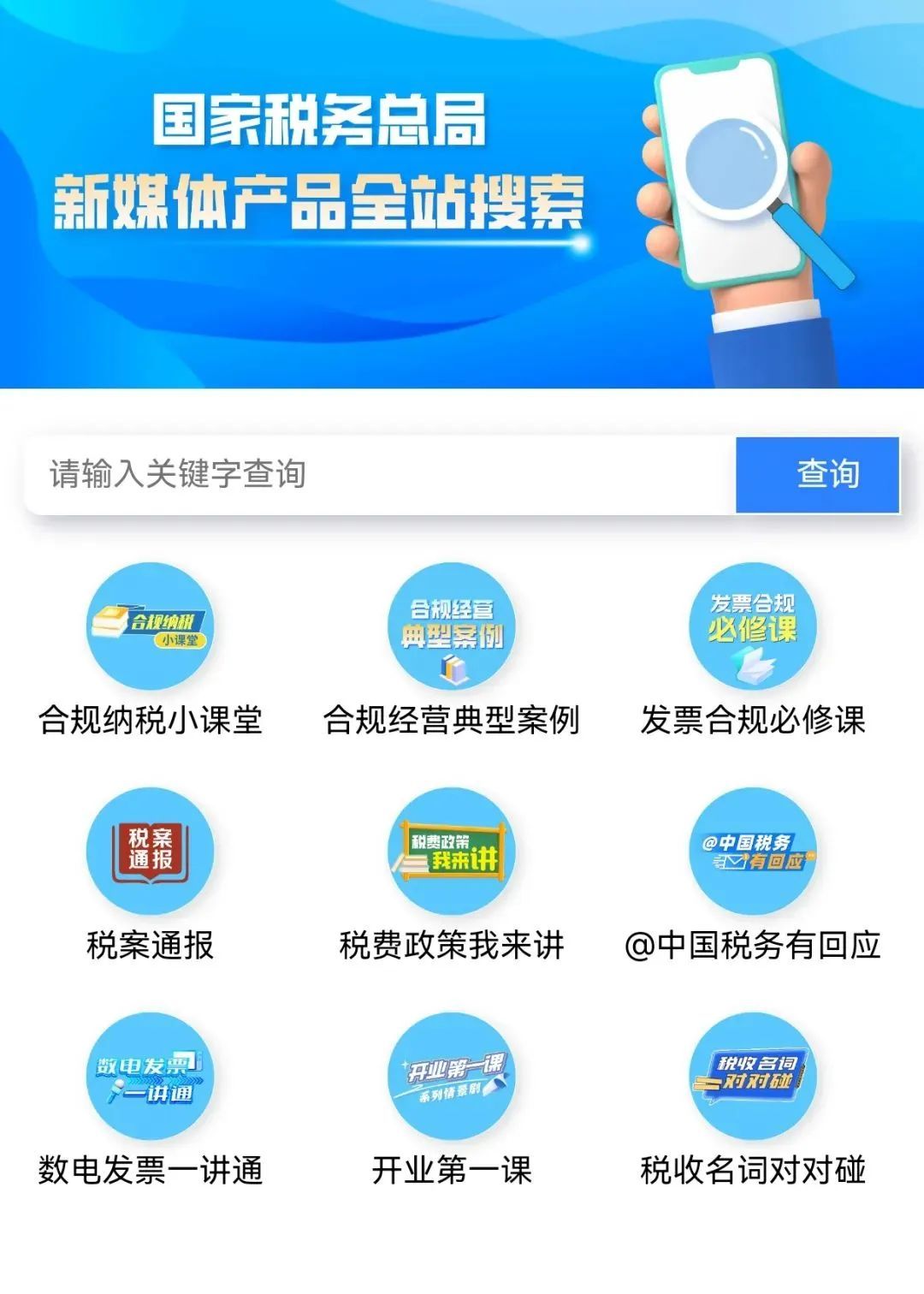Open 税费政策我来讲

click(x=452, y=852)
